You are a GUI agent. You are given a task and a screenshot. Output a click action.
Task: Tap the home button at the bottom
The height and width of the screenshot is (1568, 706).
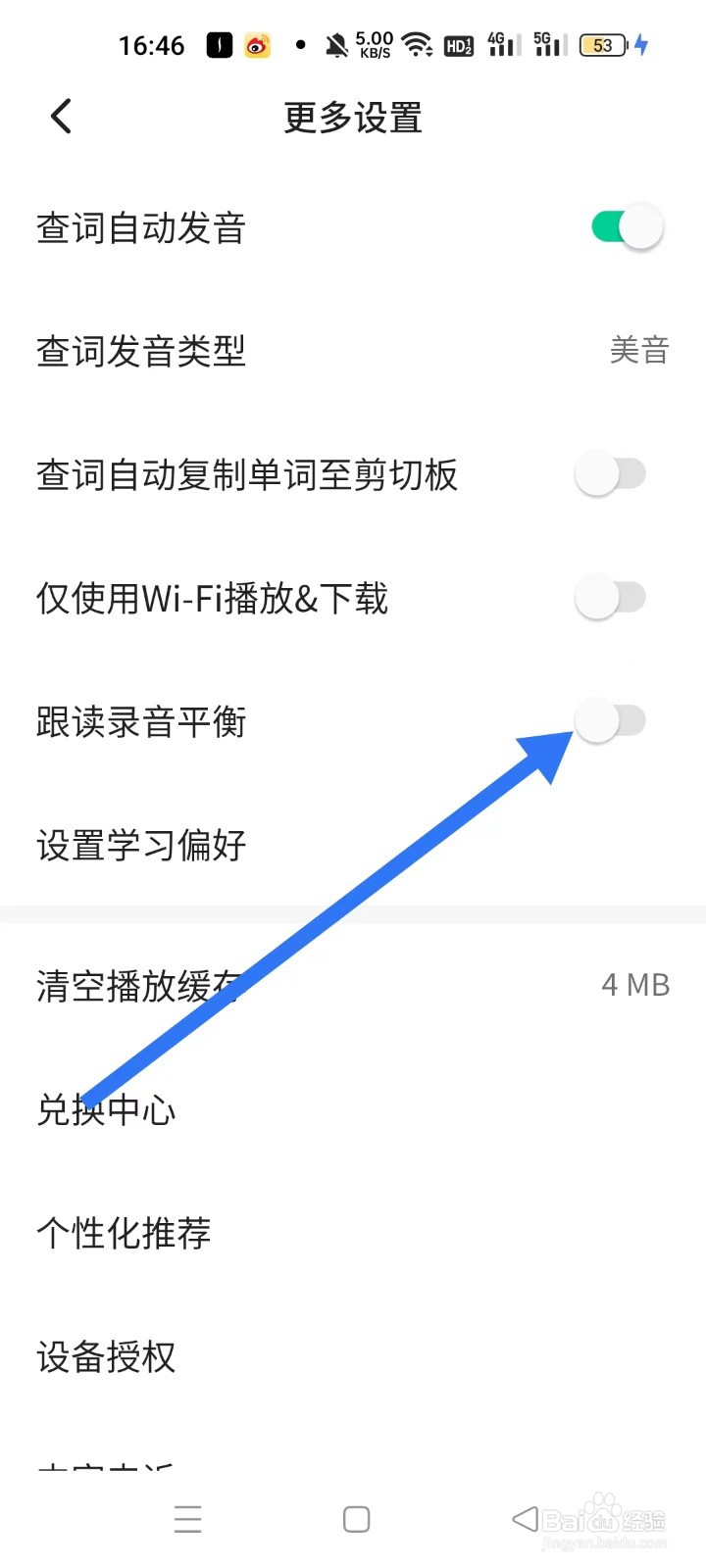click(355, 1517)
